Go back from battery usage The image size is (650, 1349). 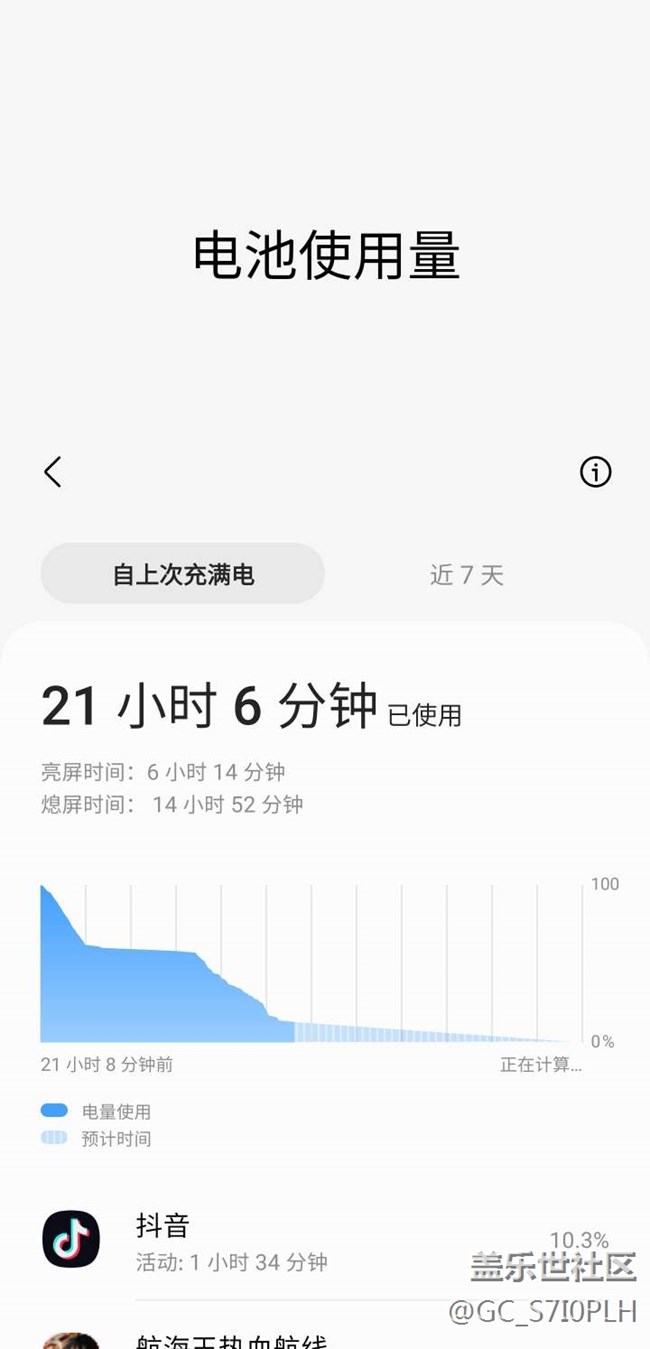click(x=53, y=472)
